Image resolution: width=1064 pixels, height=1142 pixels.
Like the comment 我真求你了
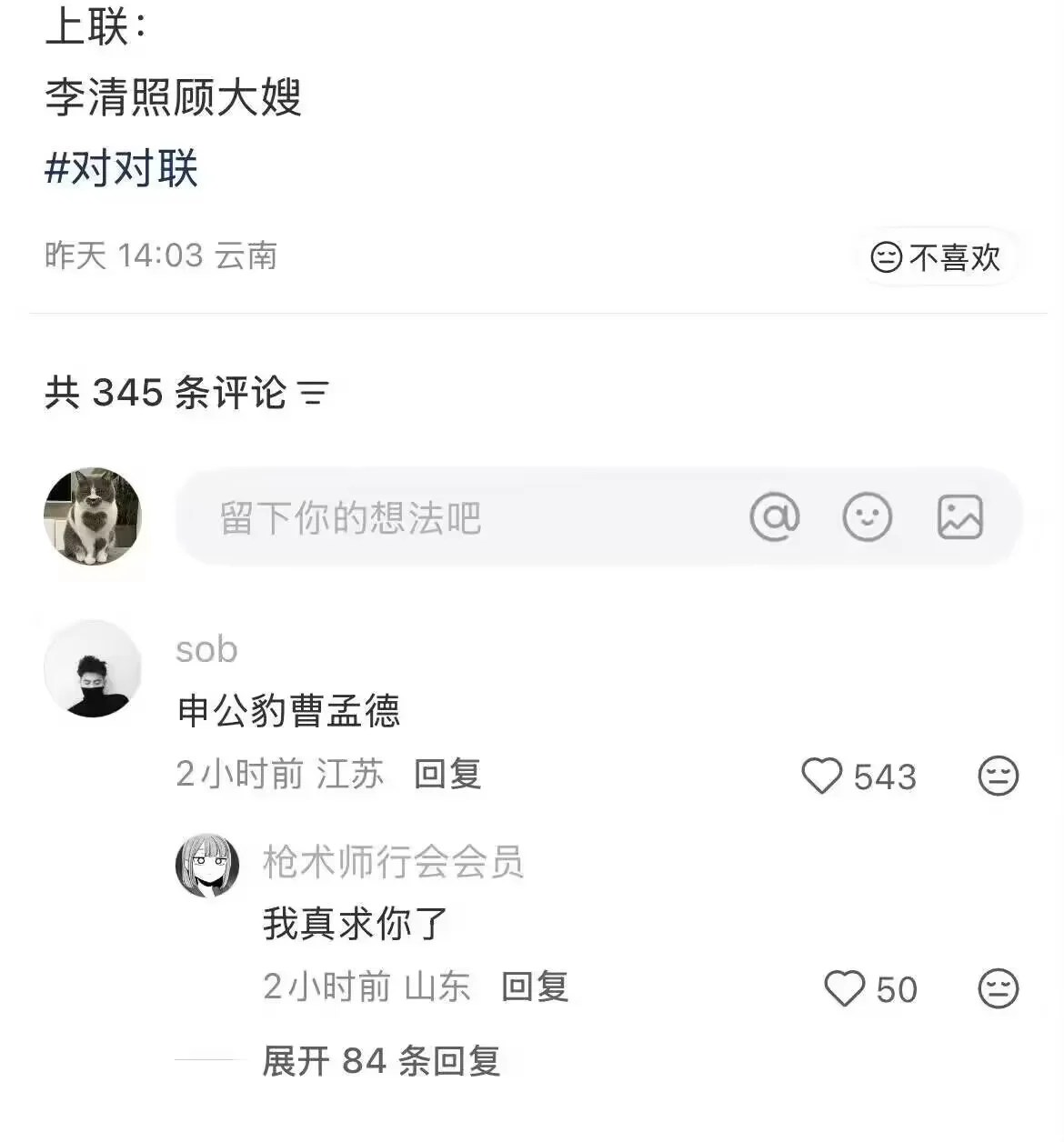coord(844,989)
